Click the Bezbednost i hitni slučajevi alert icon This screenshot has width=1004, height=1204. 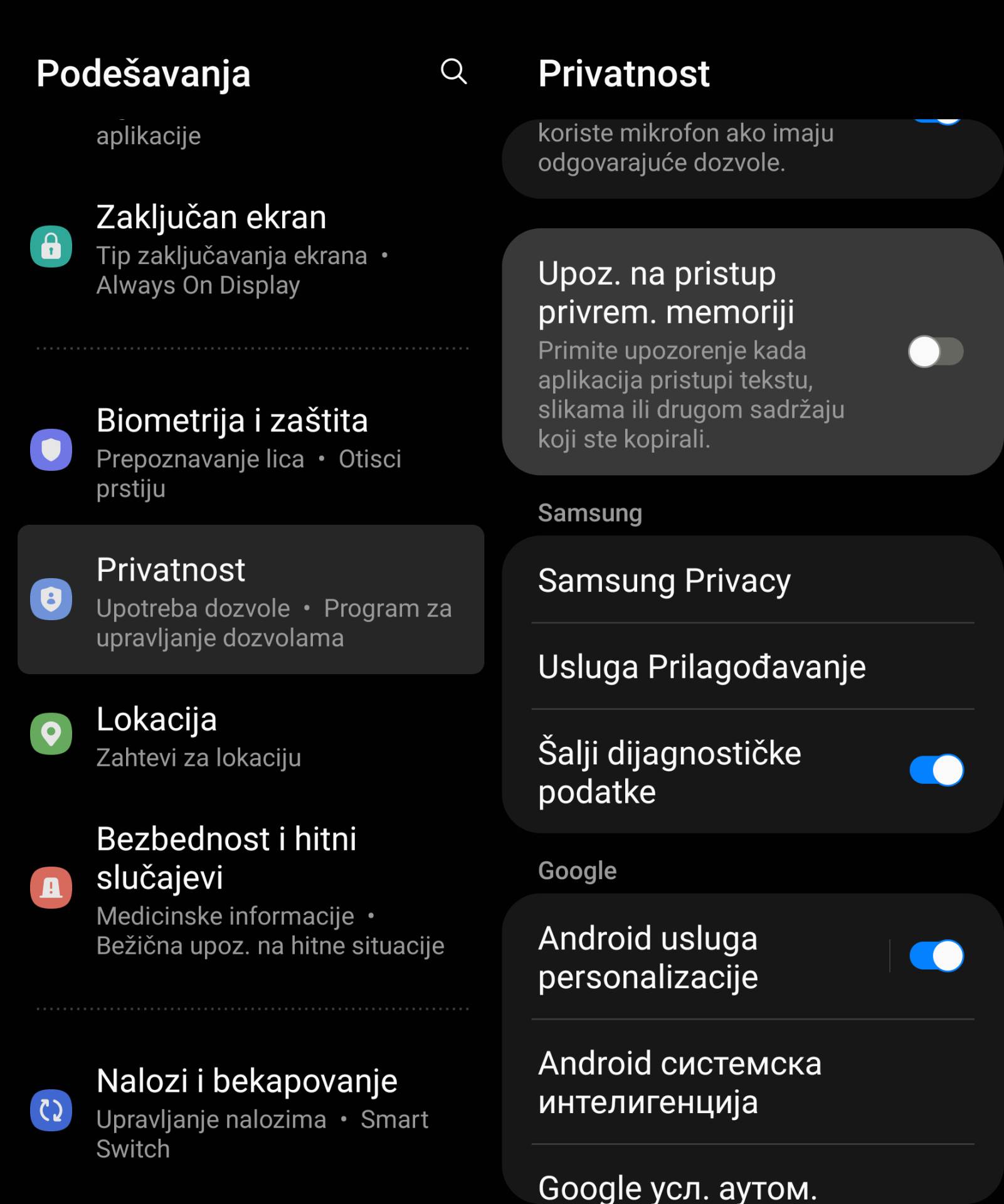pos(51,888)
